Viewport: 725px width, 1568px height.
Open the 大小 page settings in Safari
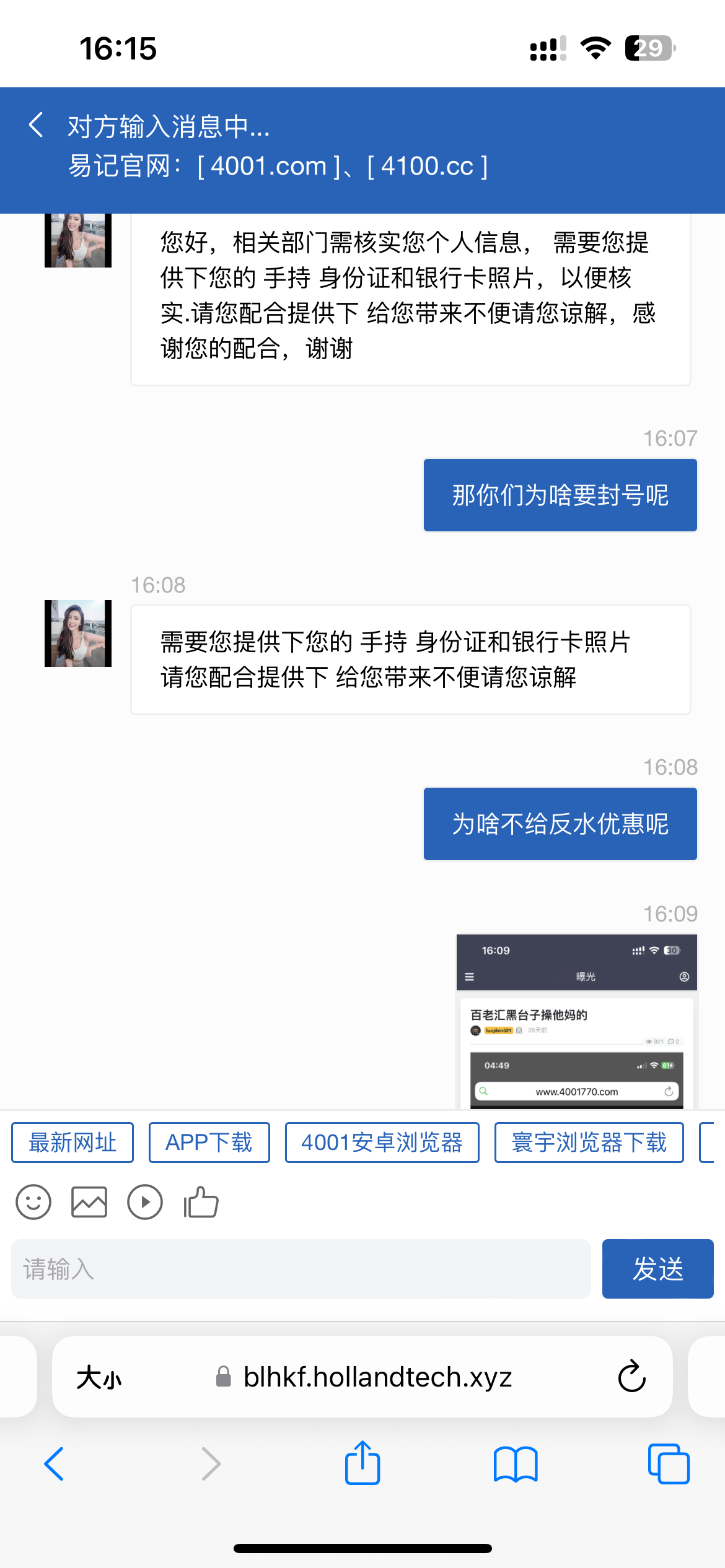click(99, 1378)
